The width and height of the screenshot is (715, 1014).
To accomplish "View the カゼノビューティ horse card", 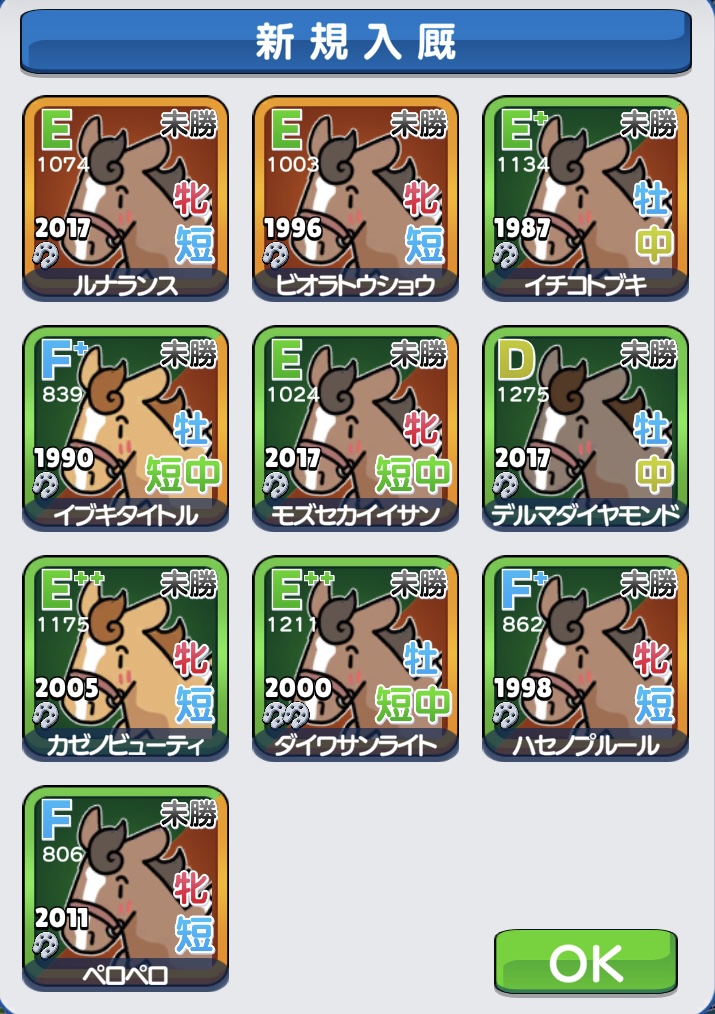I will [x=125, y=658].
